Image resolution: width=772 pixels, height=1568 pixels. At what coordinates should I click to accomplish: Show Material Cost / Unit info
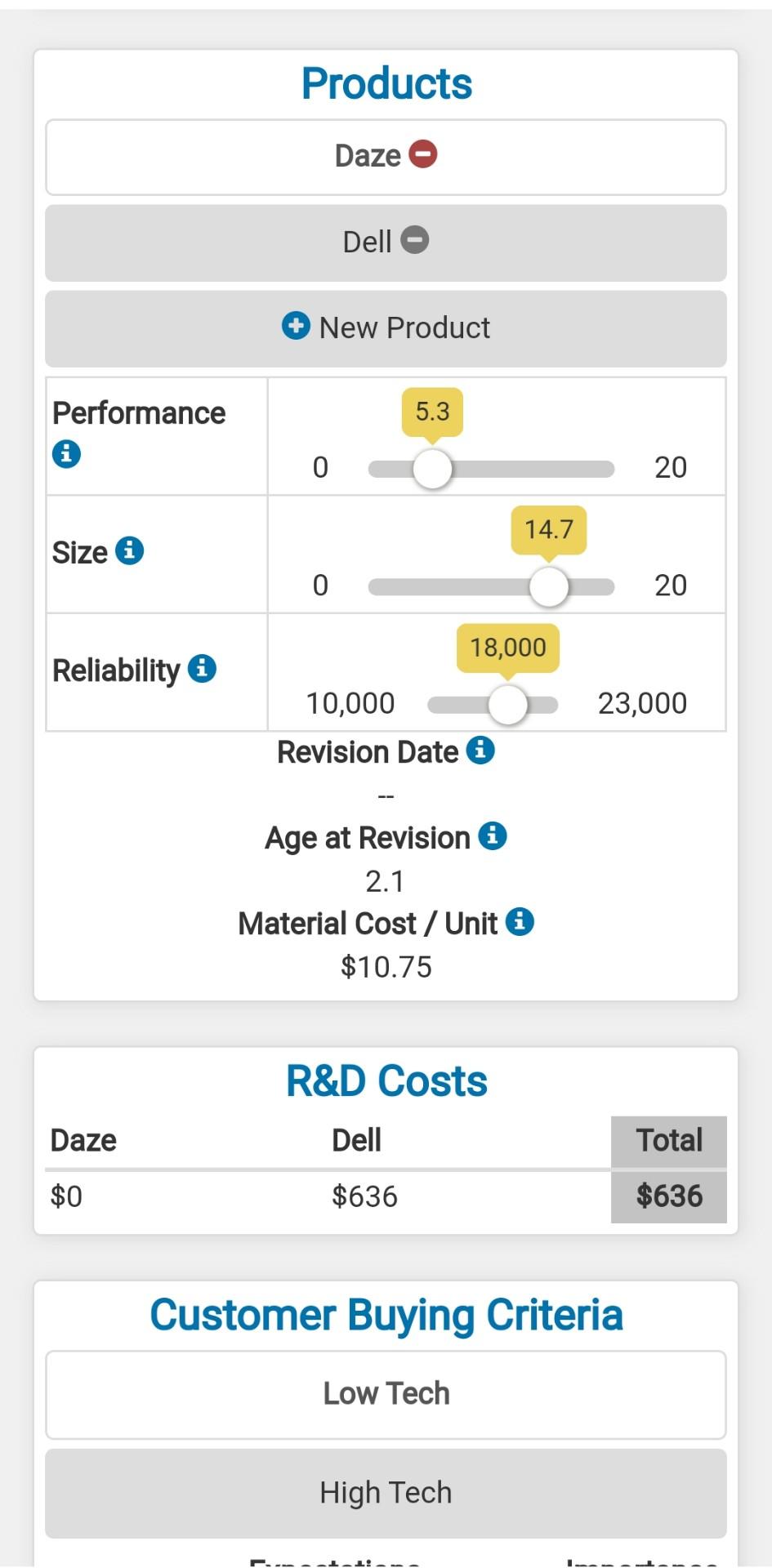click(520, 922)
